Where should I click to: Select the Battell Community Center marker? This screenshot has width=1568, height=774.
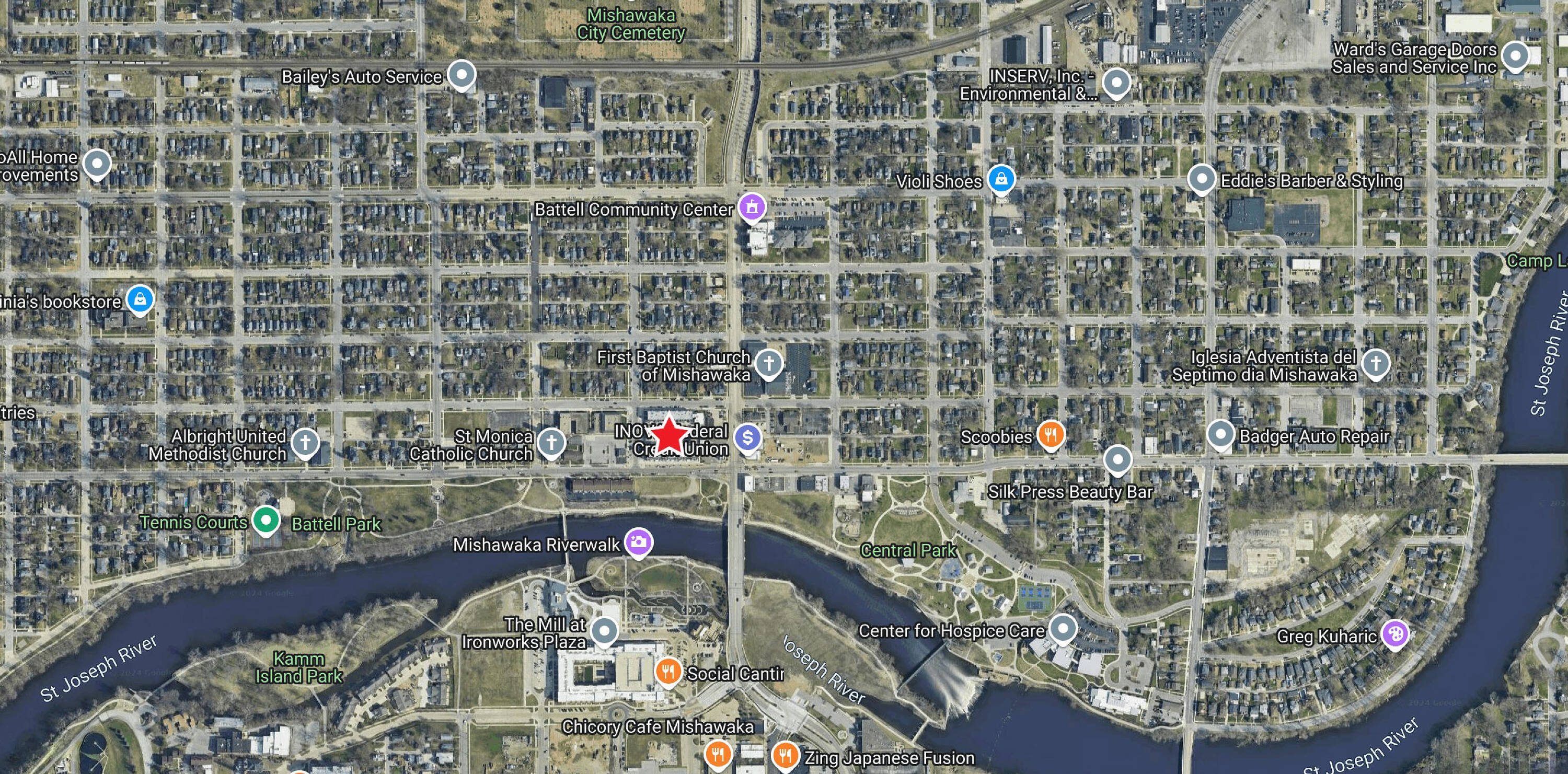pos(752,207)
